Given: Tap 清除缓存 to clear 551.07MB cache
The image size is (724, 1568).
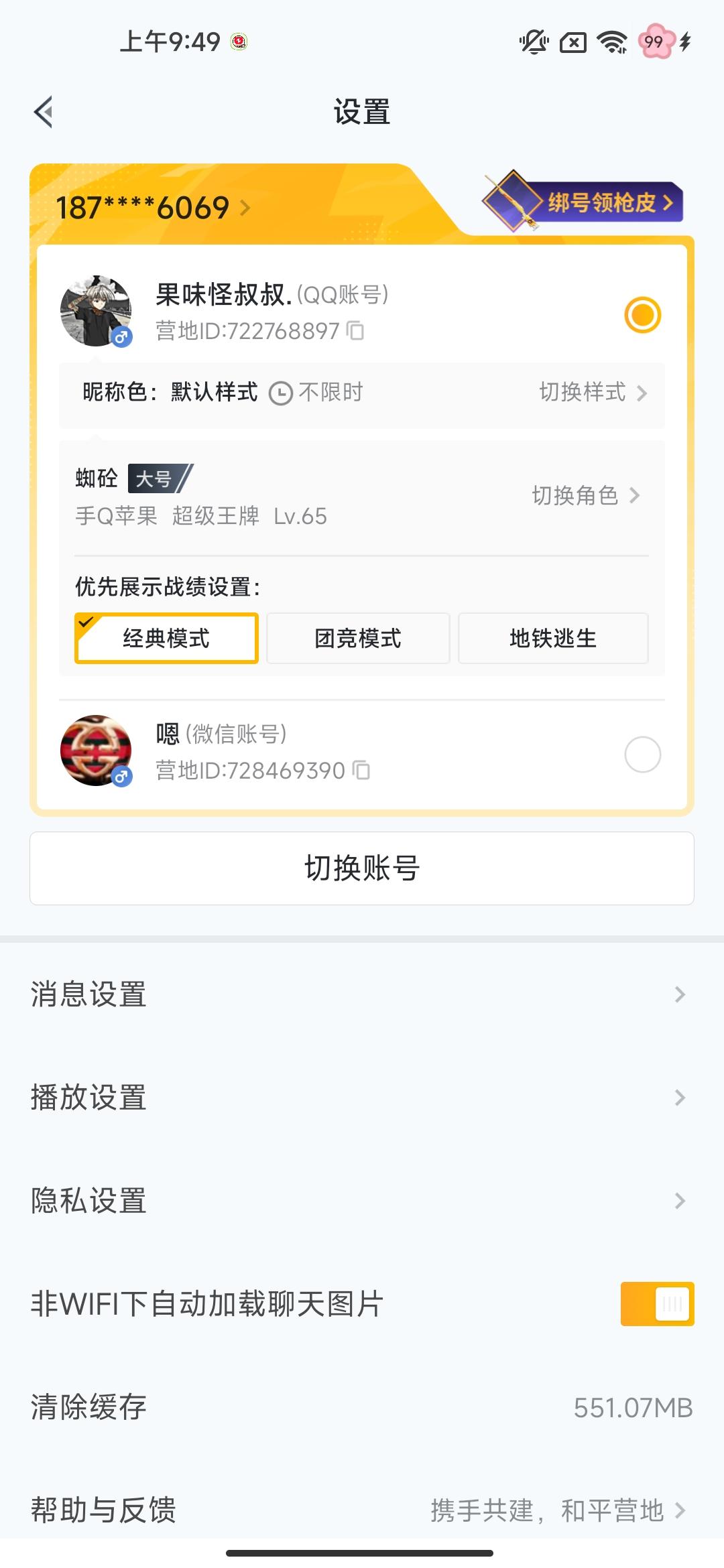Looking at the screenshot, I should 87,1407.
